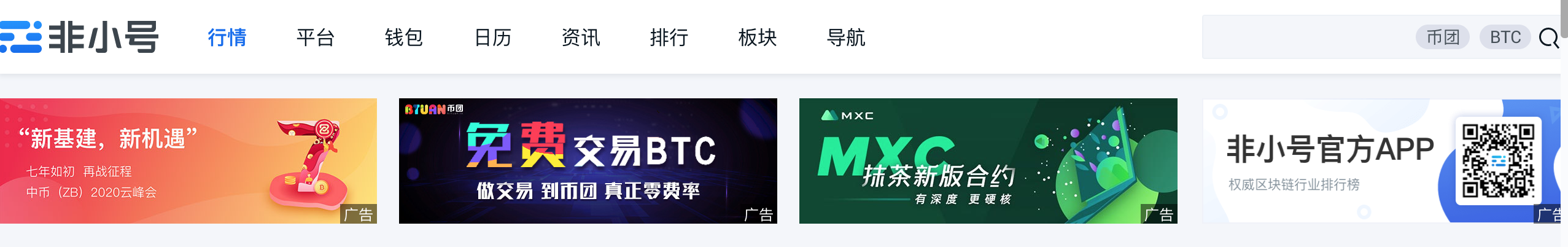This screenshot has width=1568, height=247.
Task: Open the 排行 rankings
Action: click(x=669, y=37)
